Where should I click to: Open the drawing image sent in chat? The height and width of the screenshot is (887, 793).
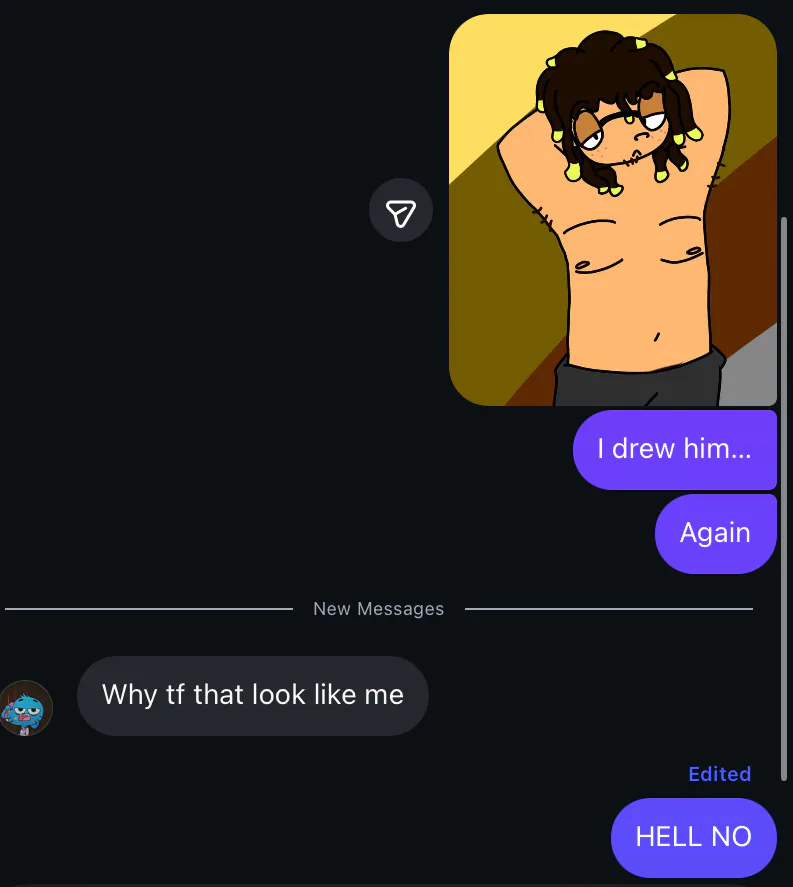[612, 210]
